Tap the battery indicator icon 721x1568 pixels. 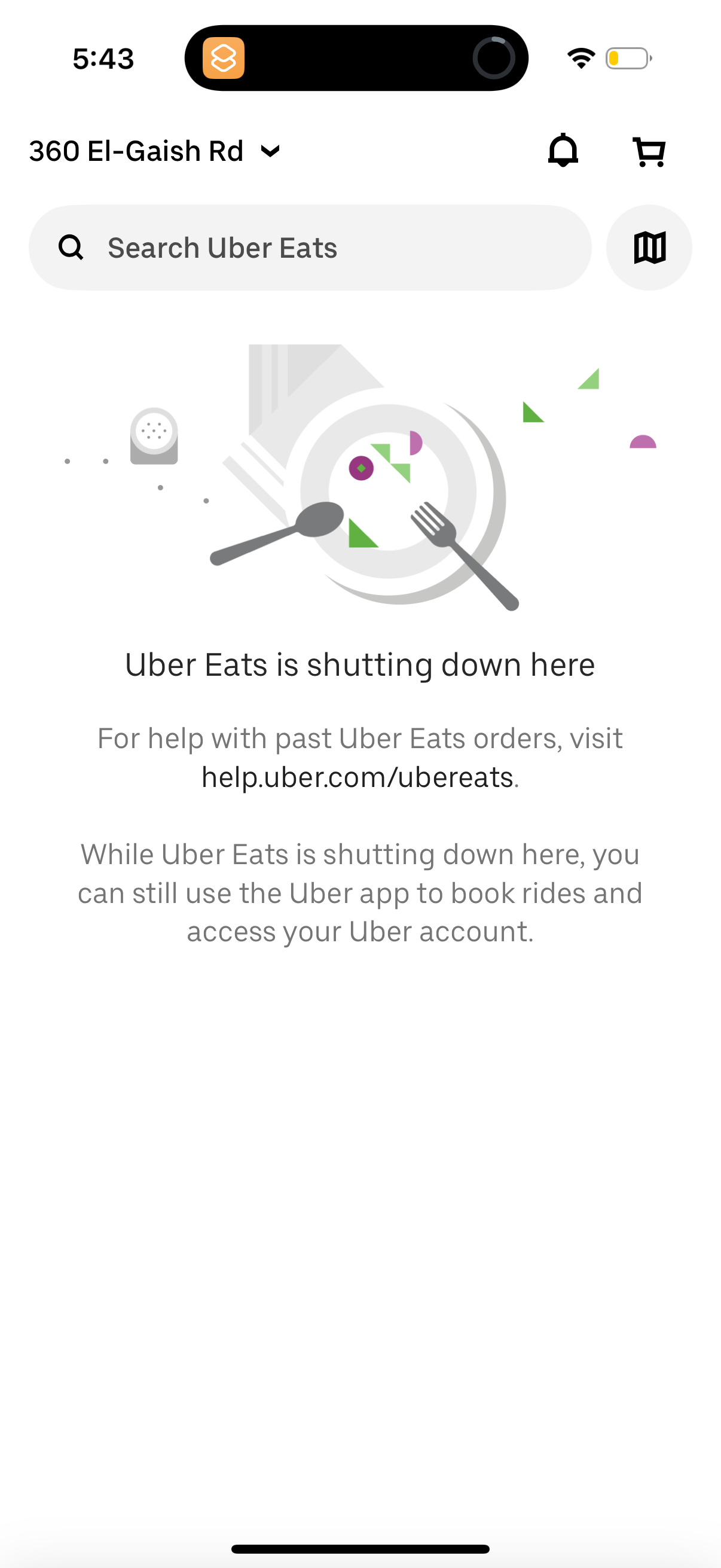(x=627, y=58)
